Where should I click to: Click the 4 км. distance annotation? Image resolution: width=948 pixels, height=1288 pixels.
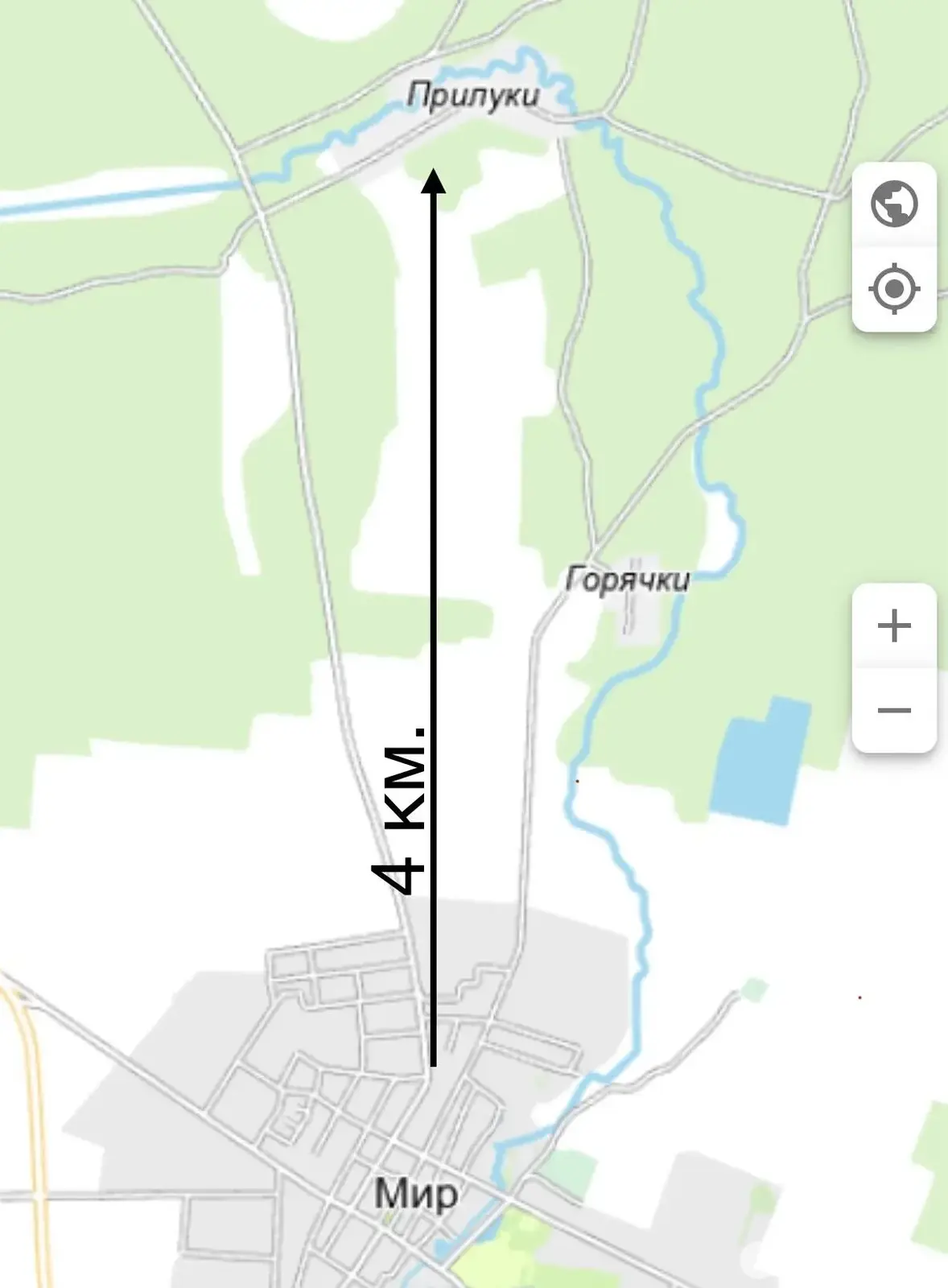coord(400,813)
